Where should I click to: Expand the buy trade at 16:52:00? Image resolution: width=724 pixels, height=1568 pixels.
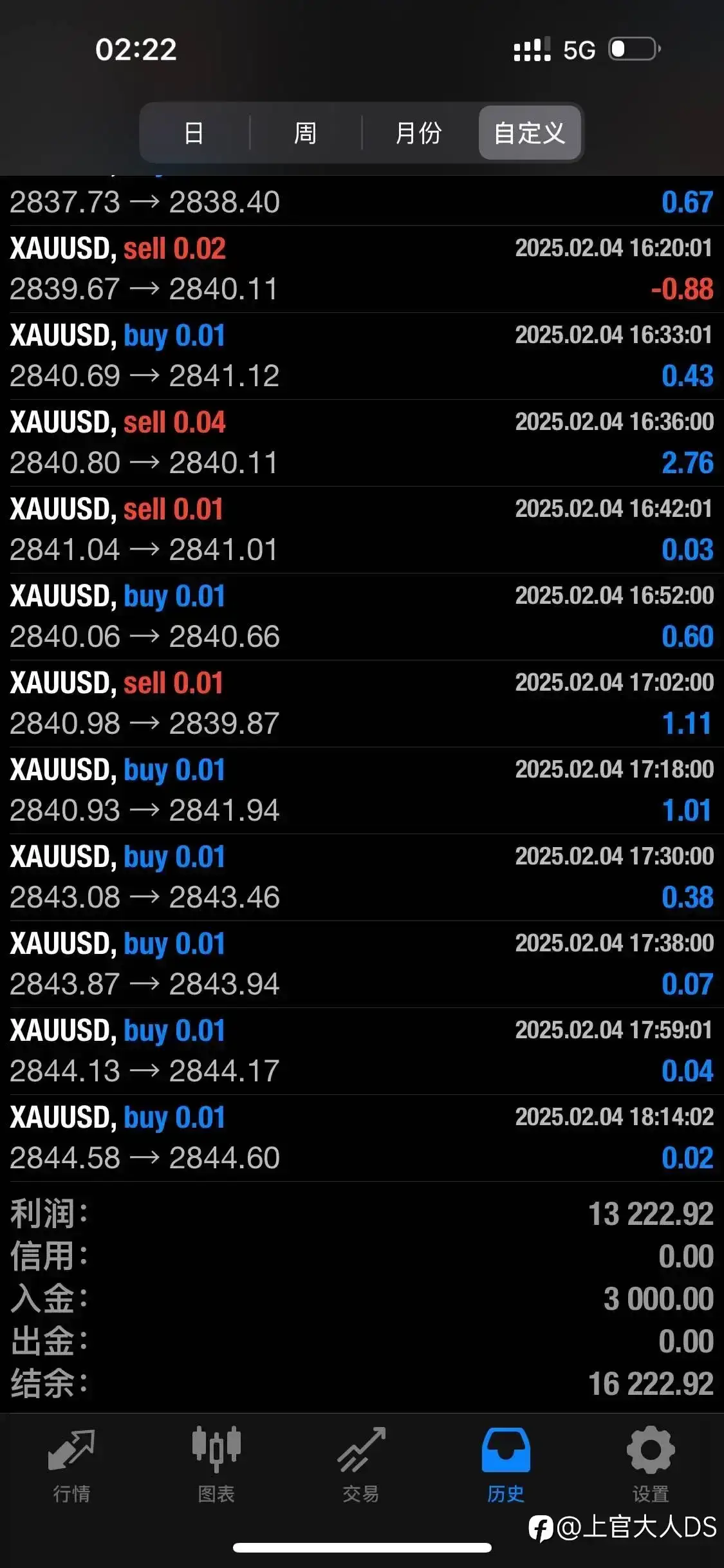[362, 617]
